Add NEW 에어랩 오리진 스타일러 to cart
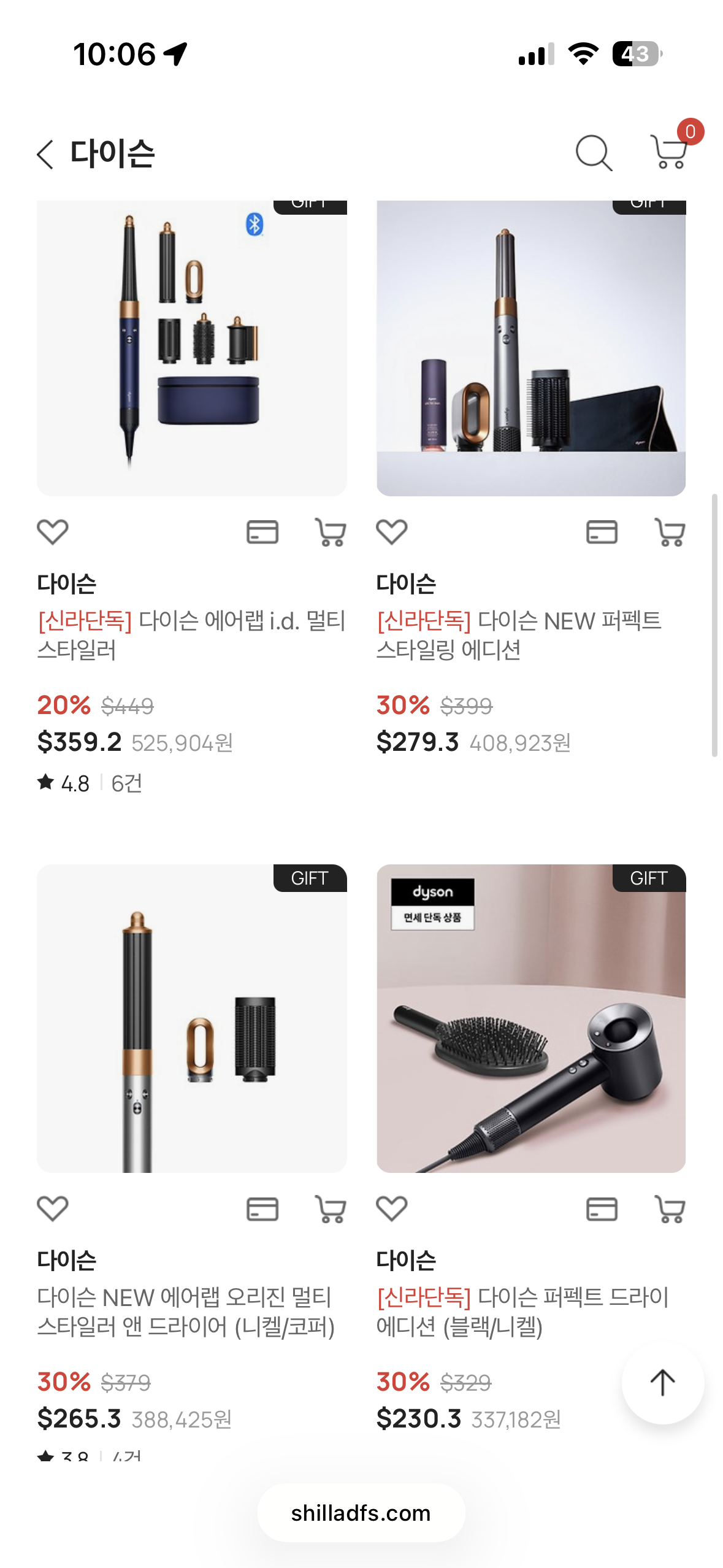 coord(331,1209)
